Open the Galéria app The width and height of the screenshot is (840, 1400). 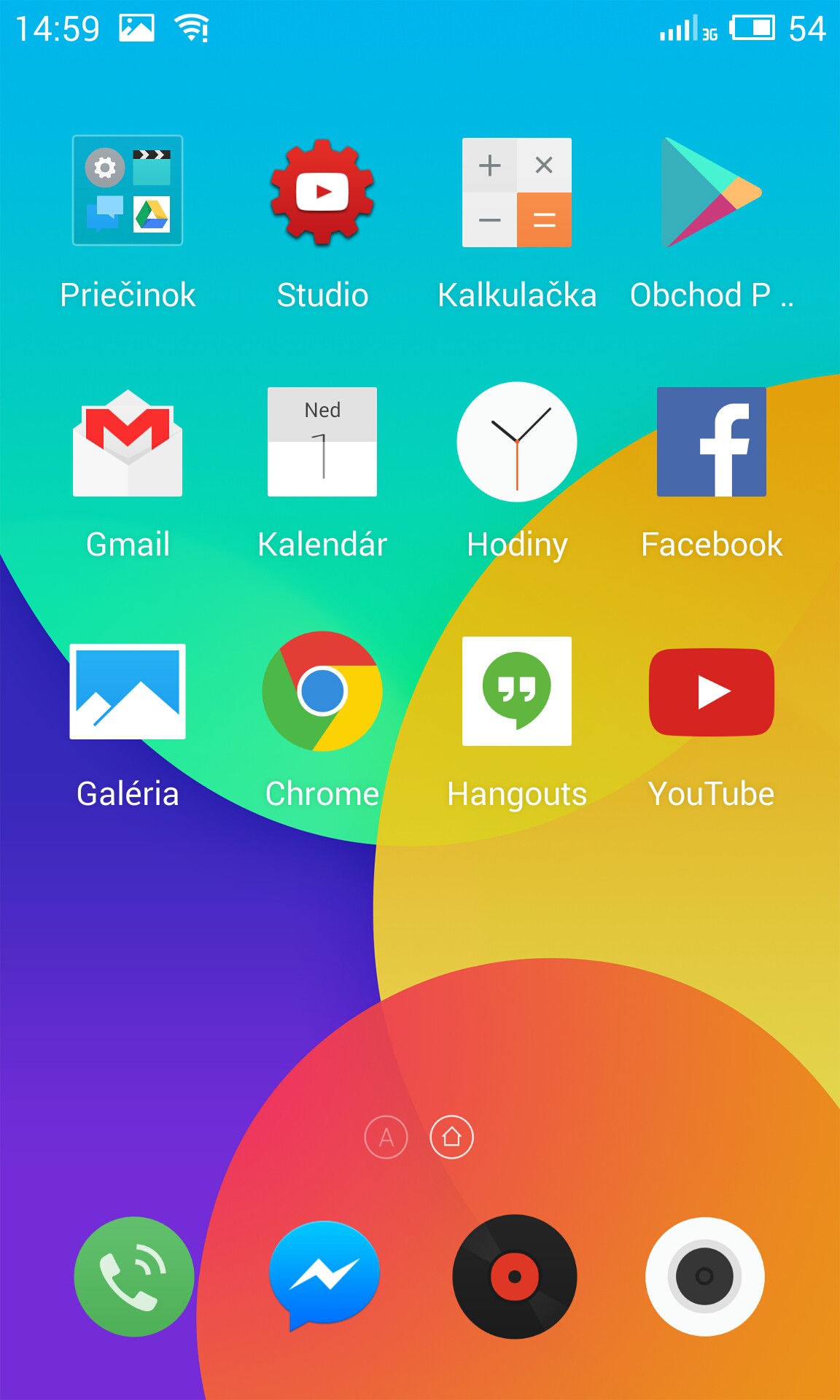tap(128, 691)
